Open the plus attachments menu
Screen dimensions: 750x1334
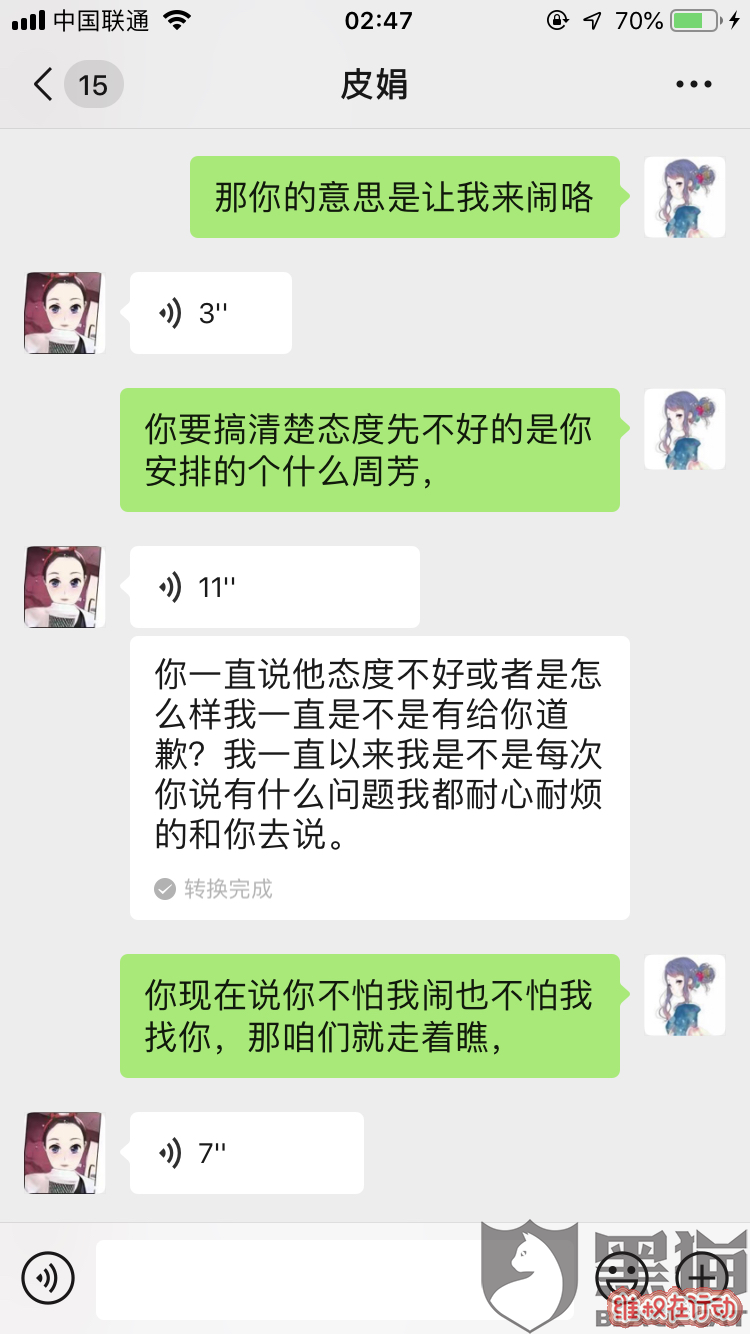point(703,1277)
